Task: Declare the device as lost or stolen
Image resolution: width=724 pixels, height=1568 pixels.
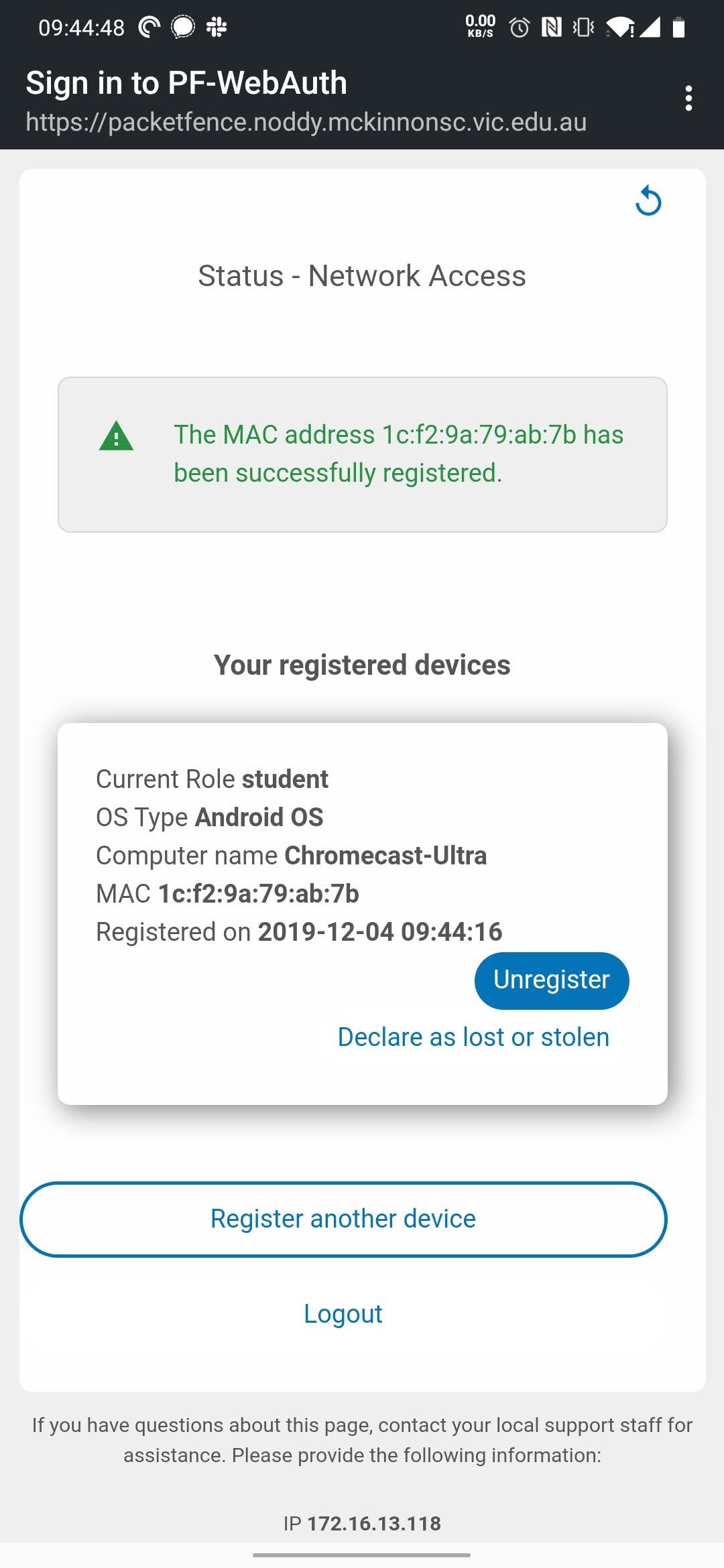Action: point(473,1037)
